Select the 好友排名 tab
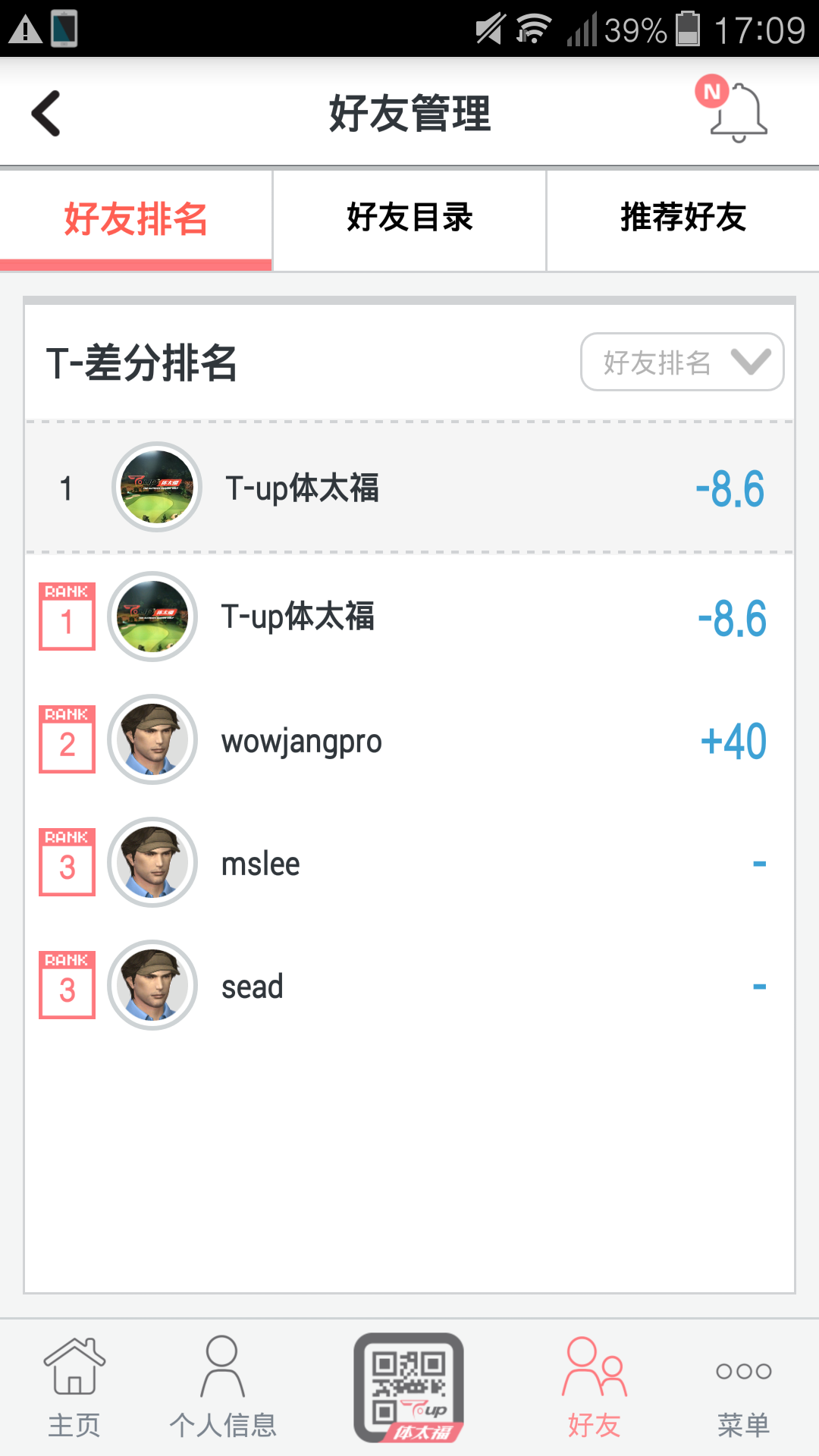 (x=136, y=218)
